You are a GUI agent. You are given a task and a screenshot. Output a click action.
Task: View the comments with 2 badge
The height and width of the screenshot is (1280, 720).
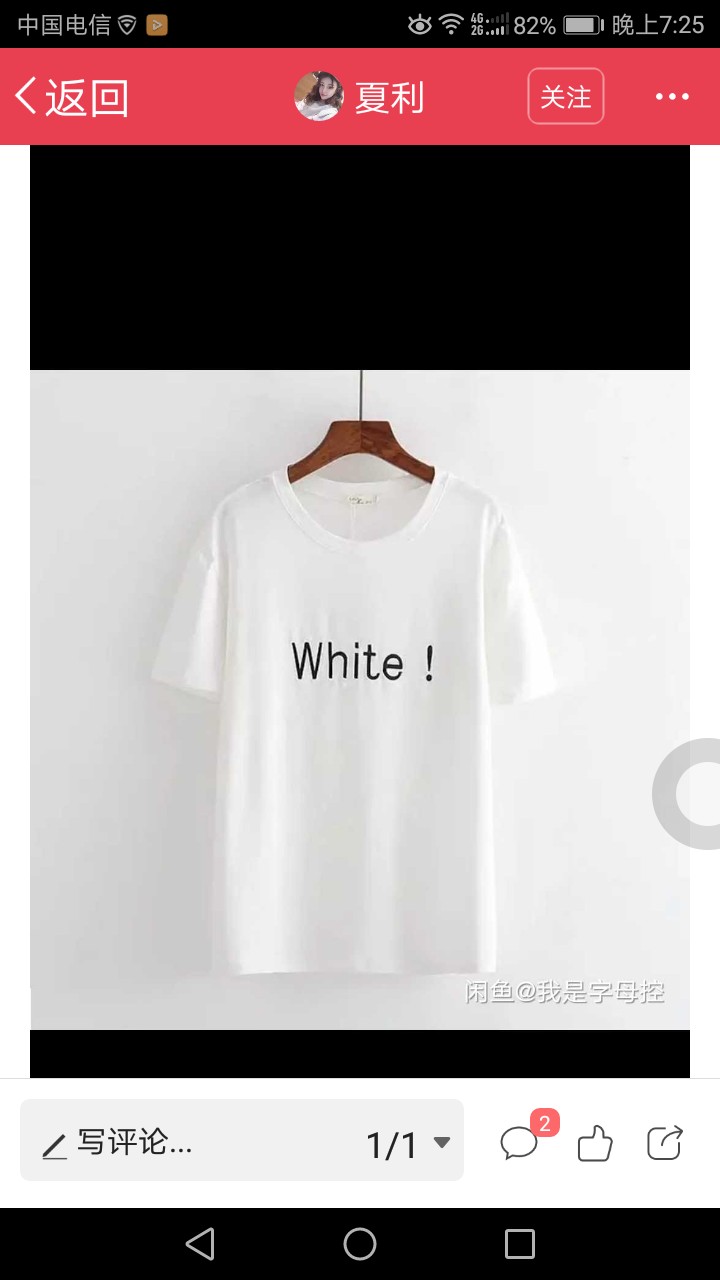[522, 1141]
